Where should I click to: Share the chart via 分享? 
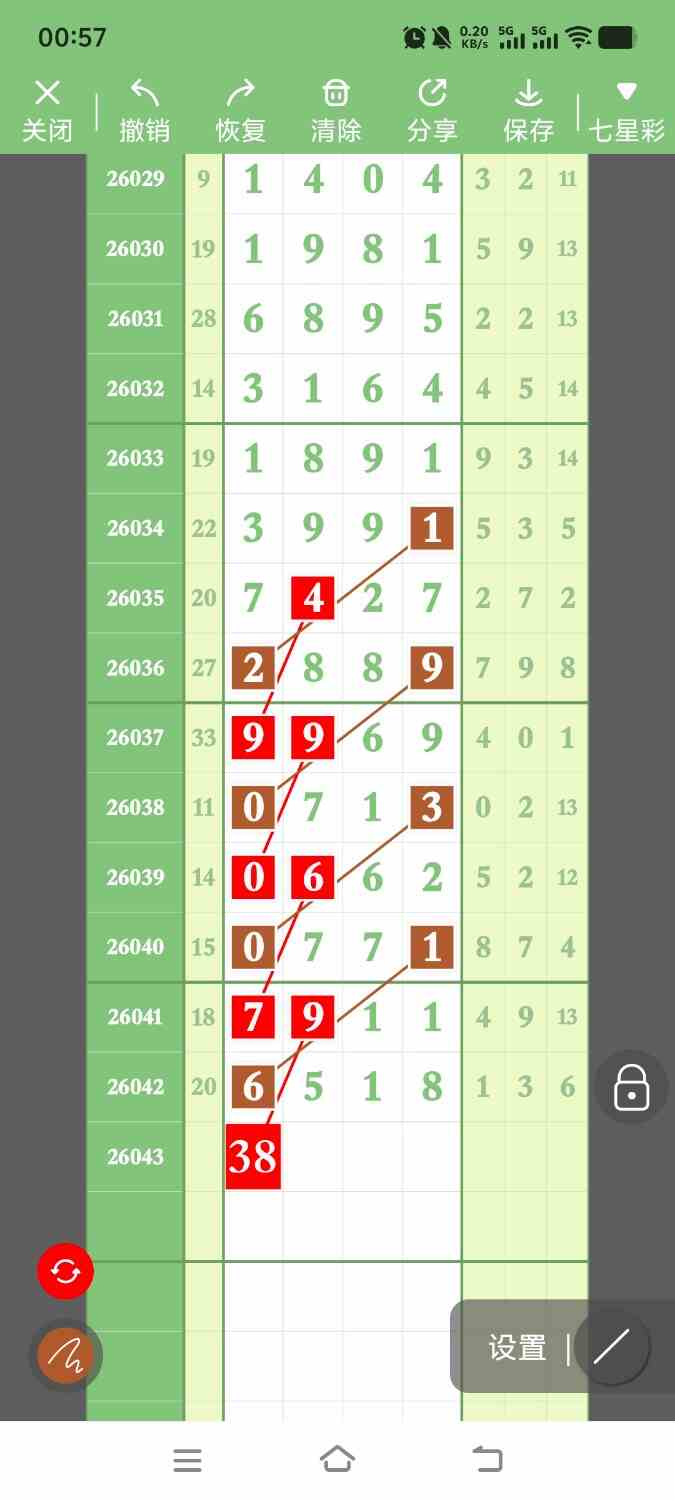(x=432, y=110)
